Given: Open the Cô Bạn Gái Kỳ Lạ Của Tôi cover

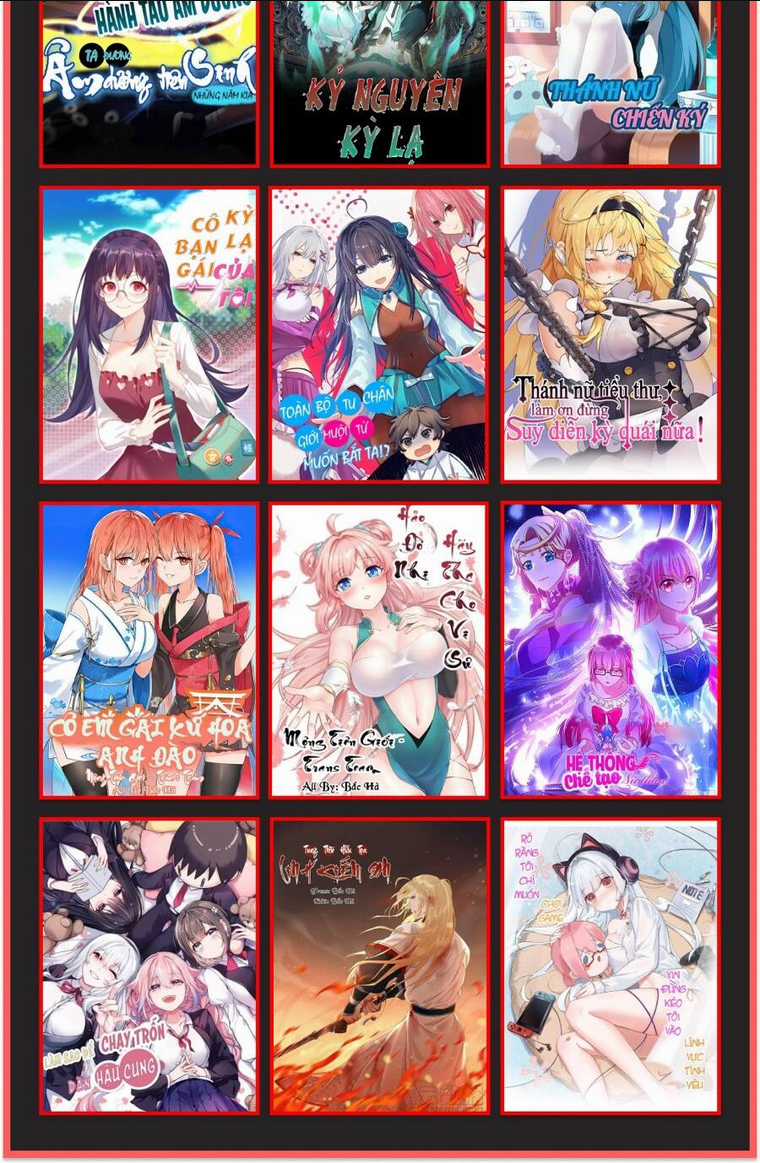Looking at the screenshot, I should click(149, 334).
